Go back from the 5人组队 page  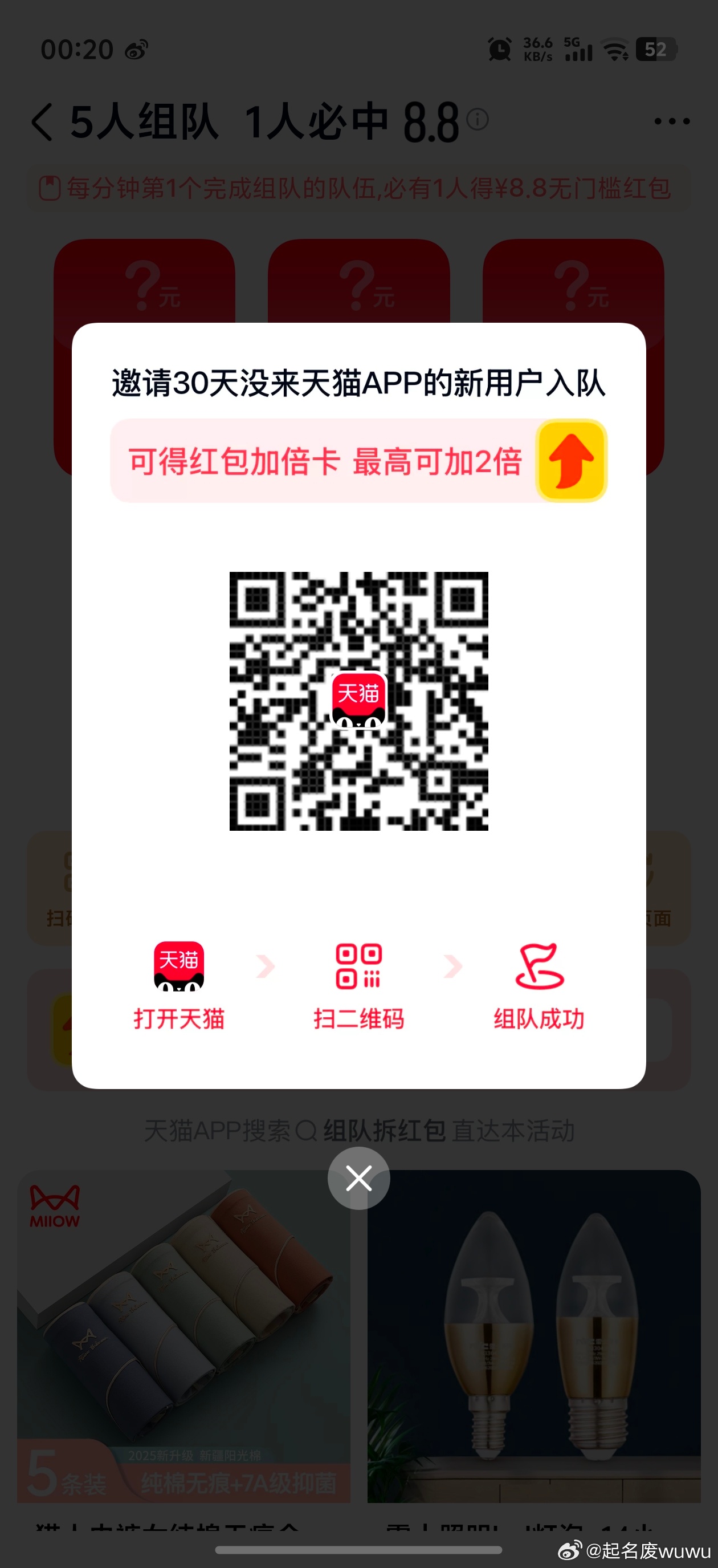(43, 122)
